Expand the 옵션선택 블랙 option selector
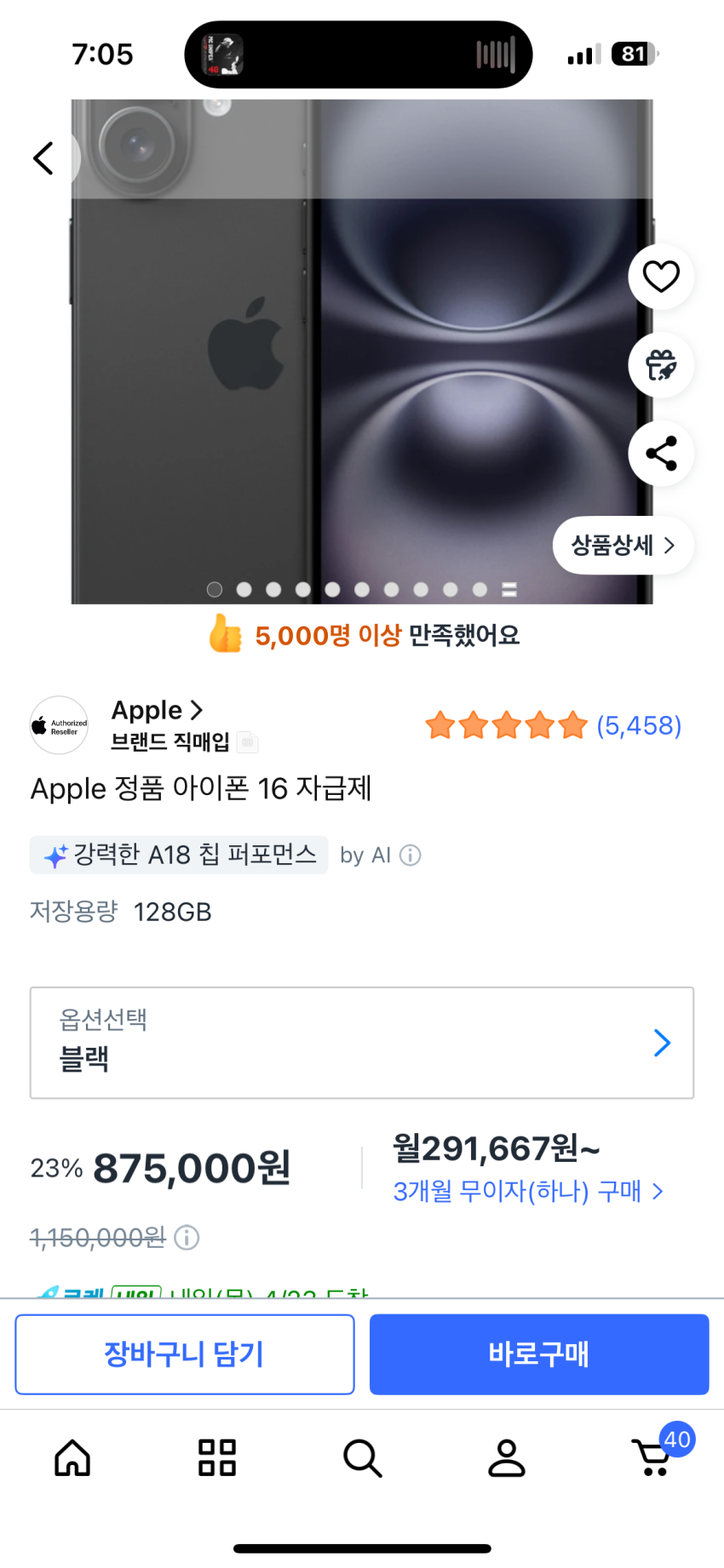Image resolution: width=724 pixels, height=1568 pixels. tap(362, 1043)
